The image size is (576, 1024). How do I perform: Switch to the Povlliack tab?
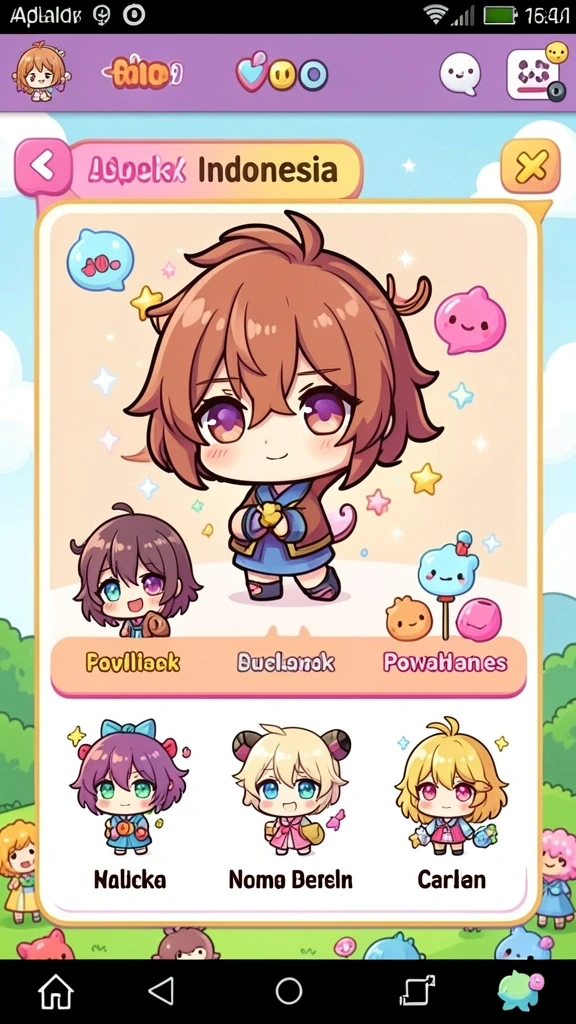(x=133, y=662)
